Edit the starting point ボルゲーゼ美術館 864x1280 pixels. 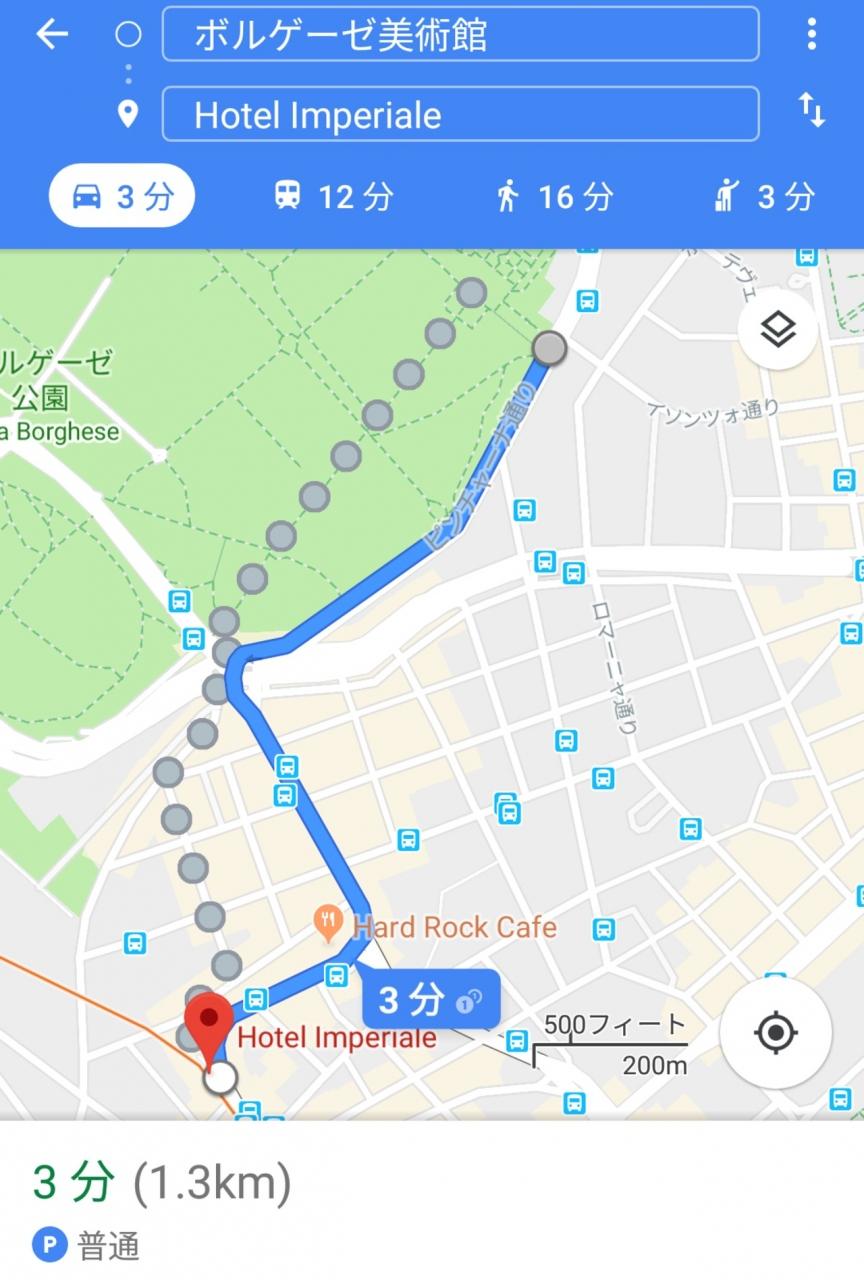tap(460, 35)
